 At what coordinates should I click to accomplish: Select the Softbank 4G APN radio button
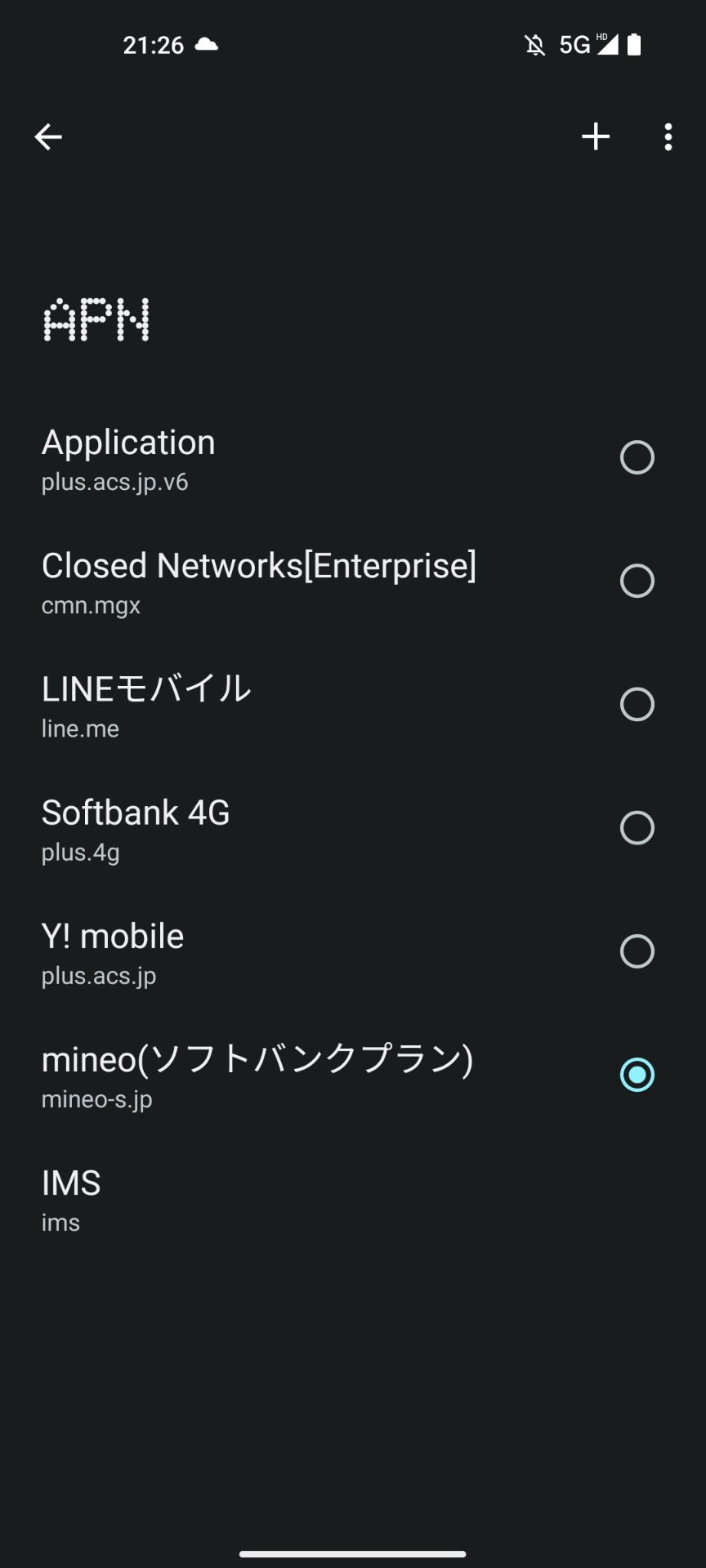[x=637, y=828]
